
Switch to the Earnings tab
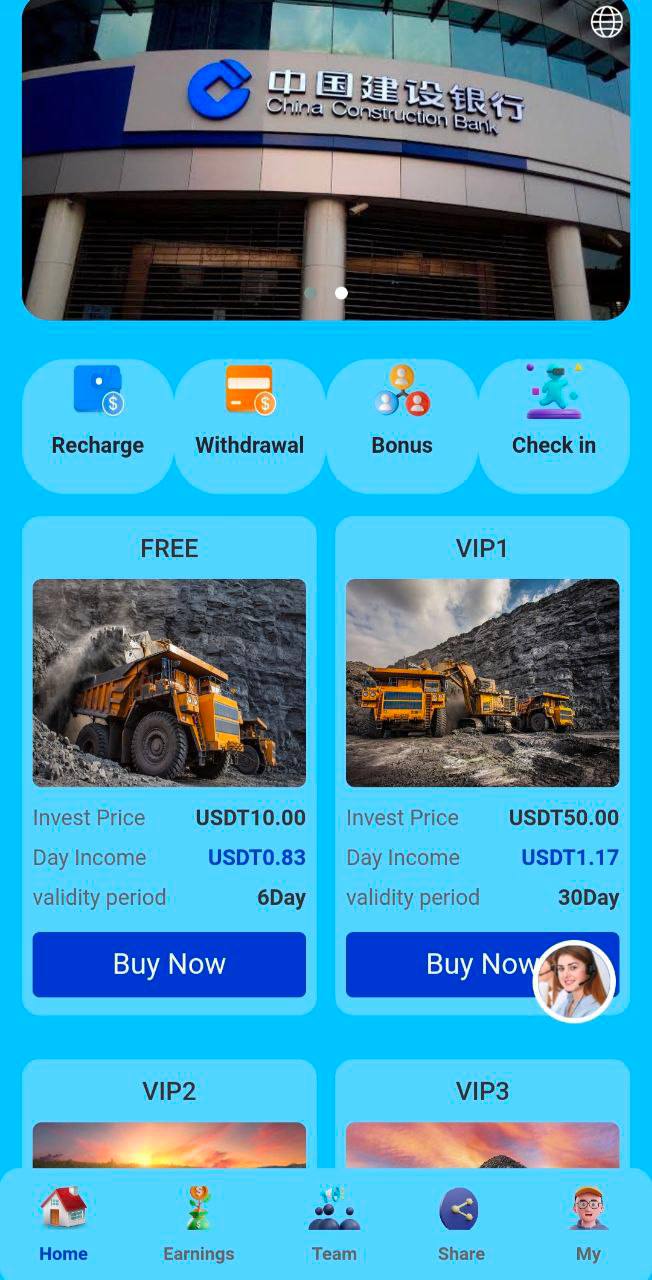198,1223
